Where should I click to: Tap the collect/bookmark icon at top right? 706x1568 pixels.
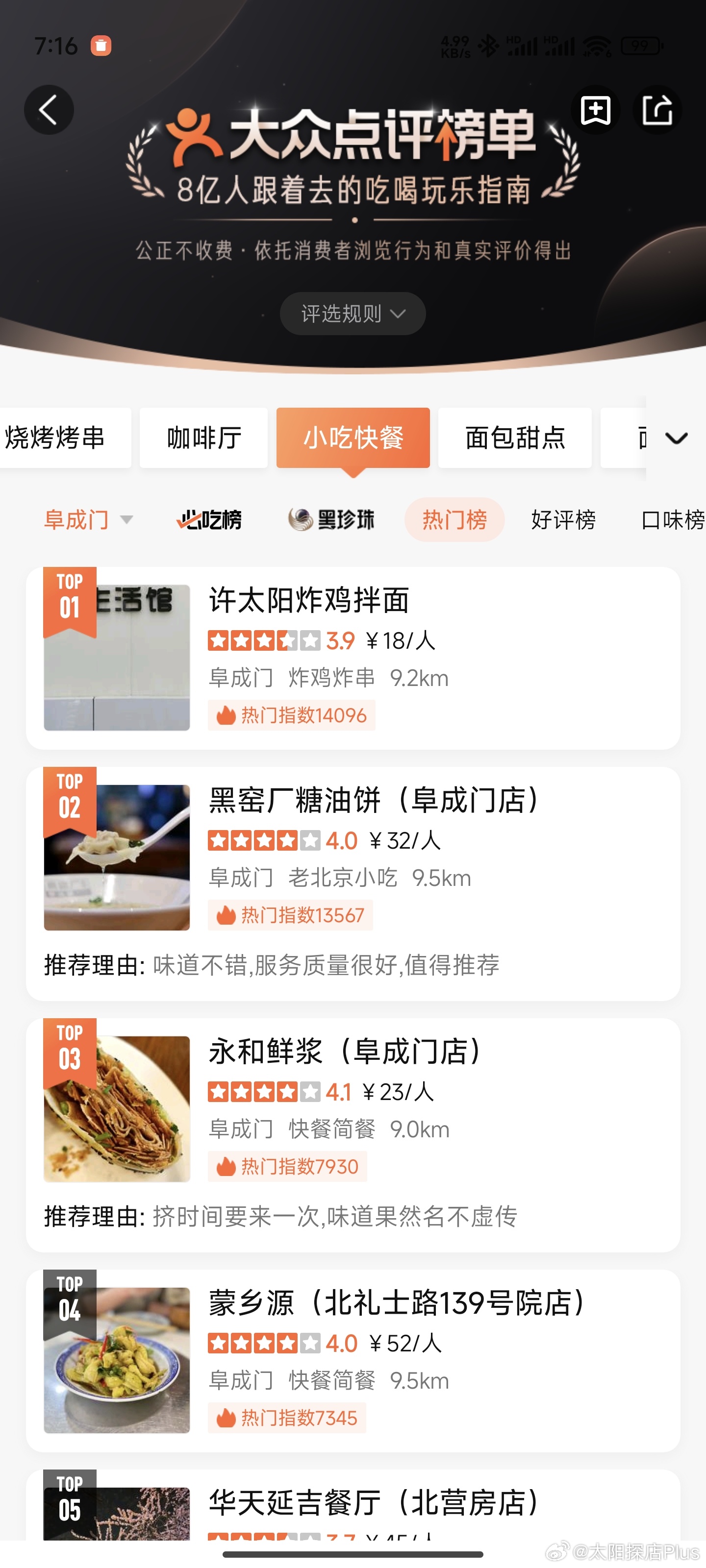[596, 110]
